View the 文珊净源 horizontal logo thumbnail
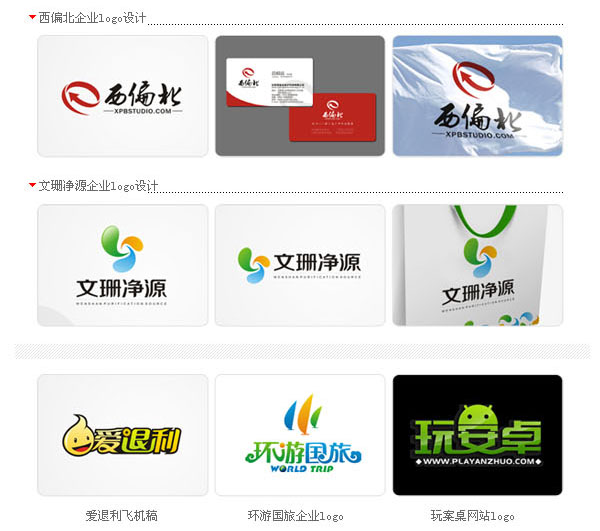 coord(300,265)
